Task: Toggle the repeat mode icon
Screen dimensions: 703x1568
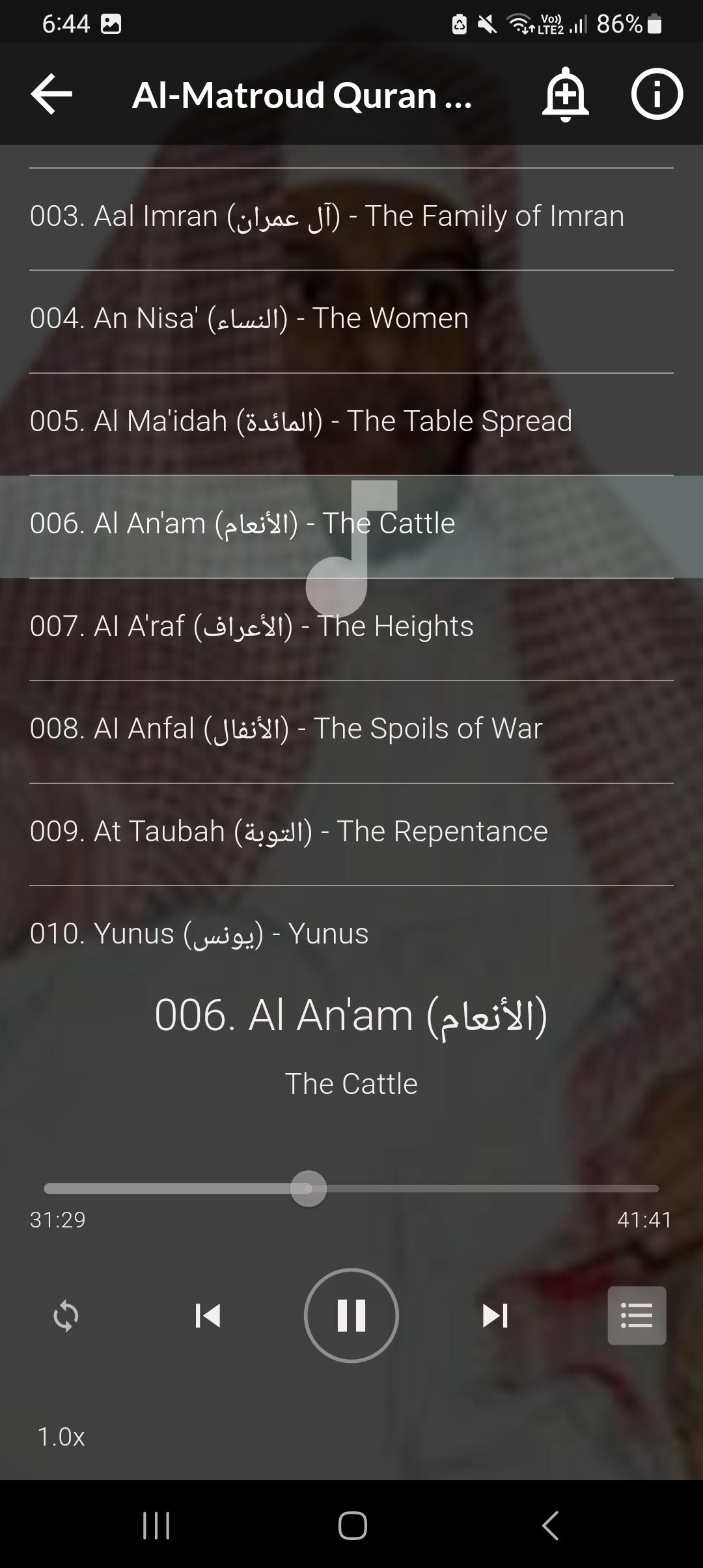Action: (x=66, y=1315)
